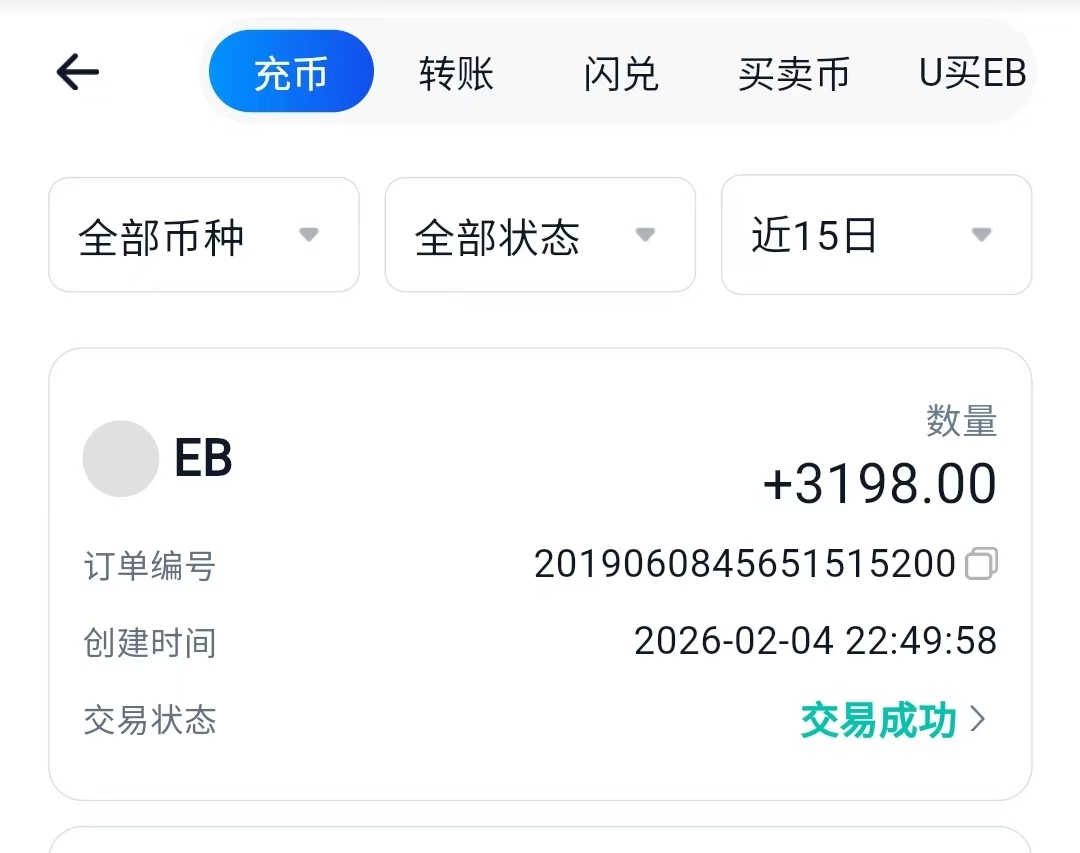Expand the 全部币种 currency dropdown

[x=204, y=236]
